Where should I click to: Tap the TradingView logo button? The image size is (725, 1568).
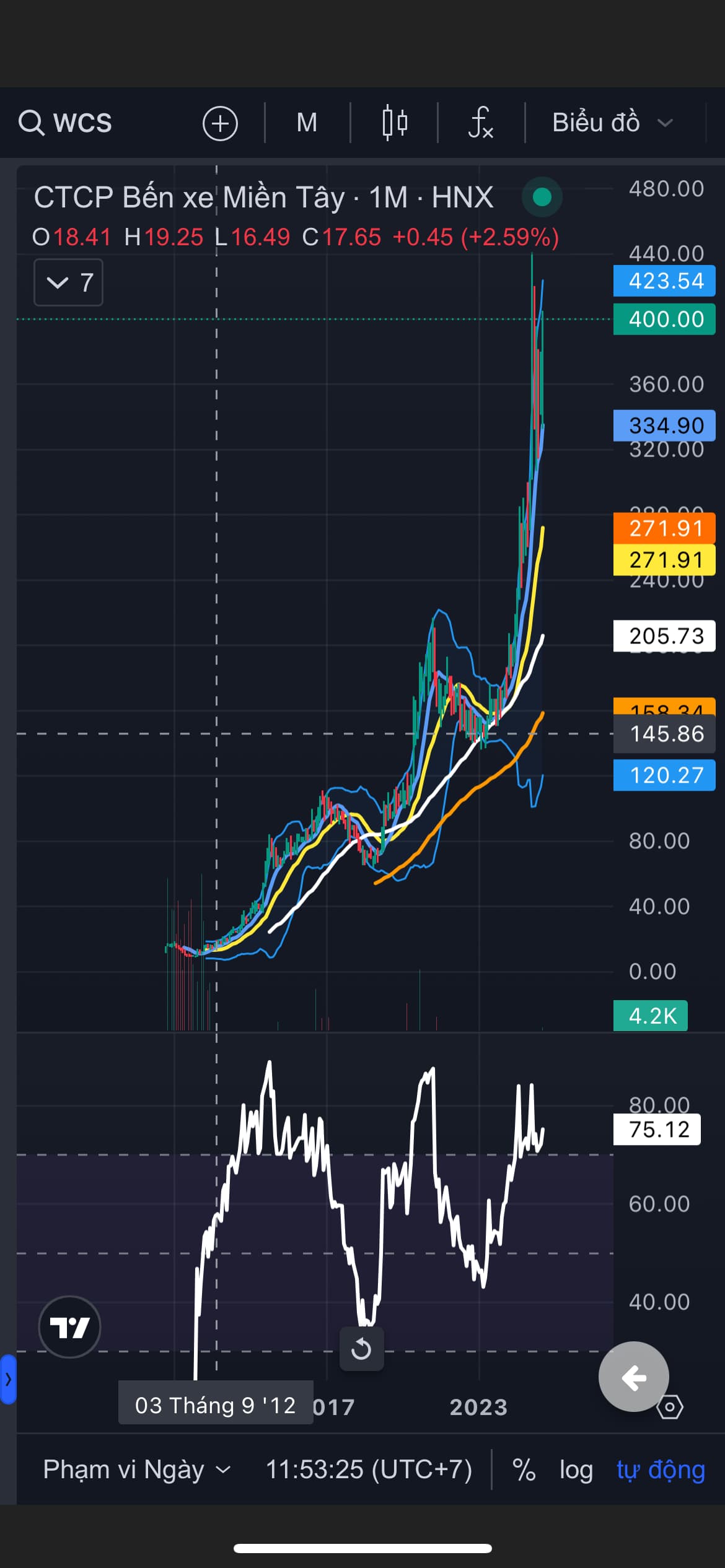click(69, 1327)
